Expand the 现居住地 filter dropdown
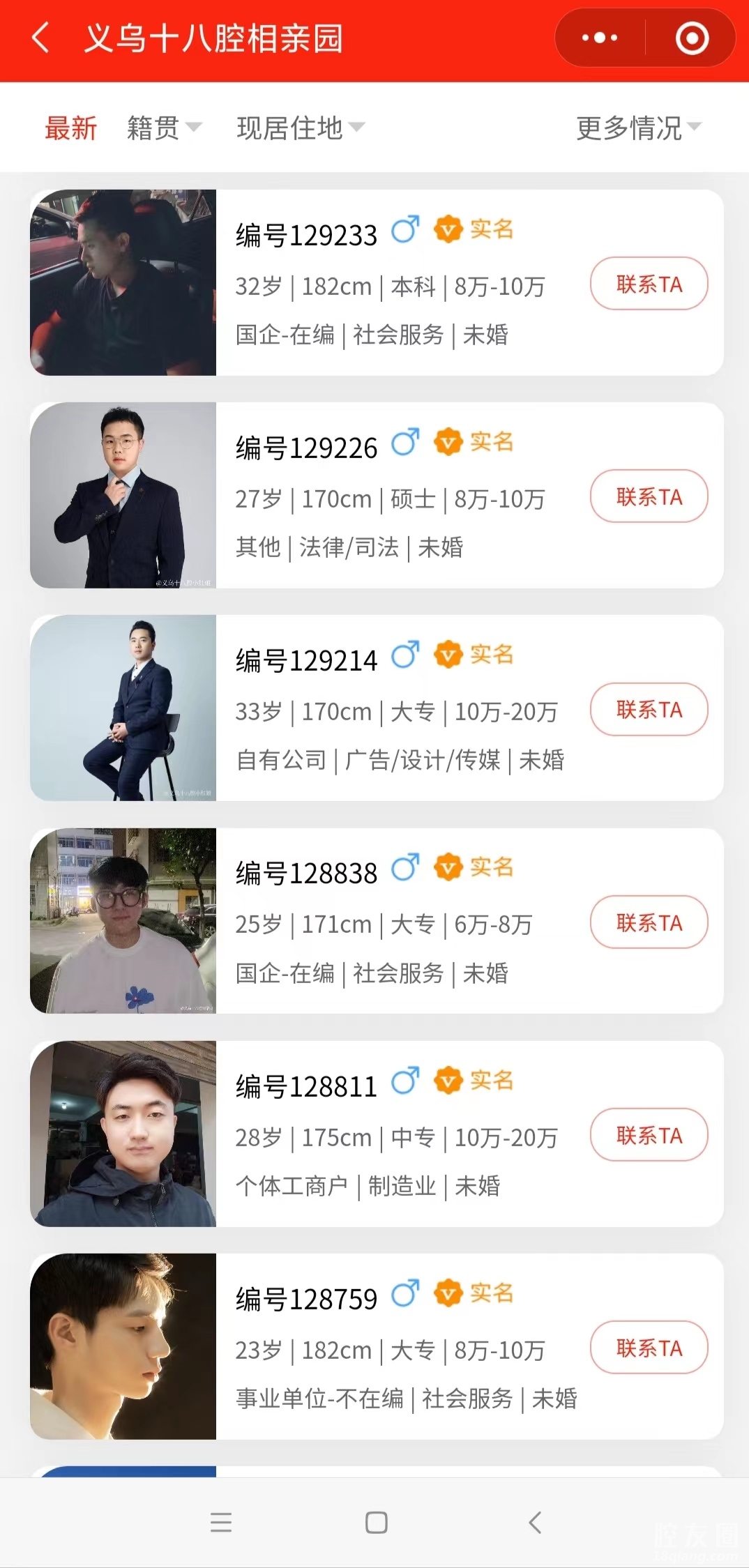 300,128
